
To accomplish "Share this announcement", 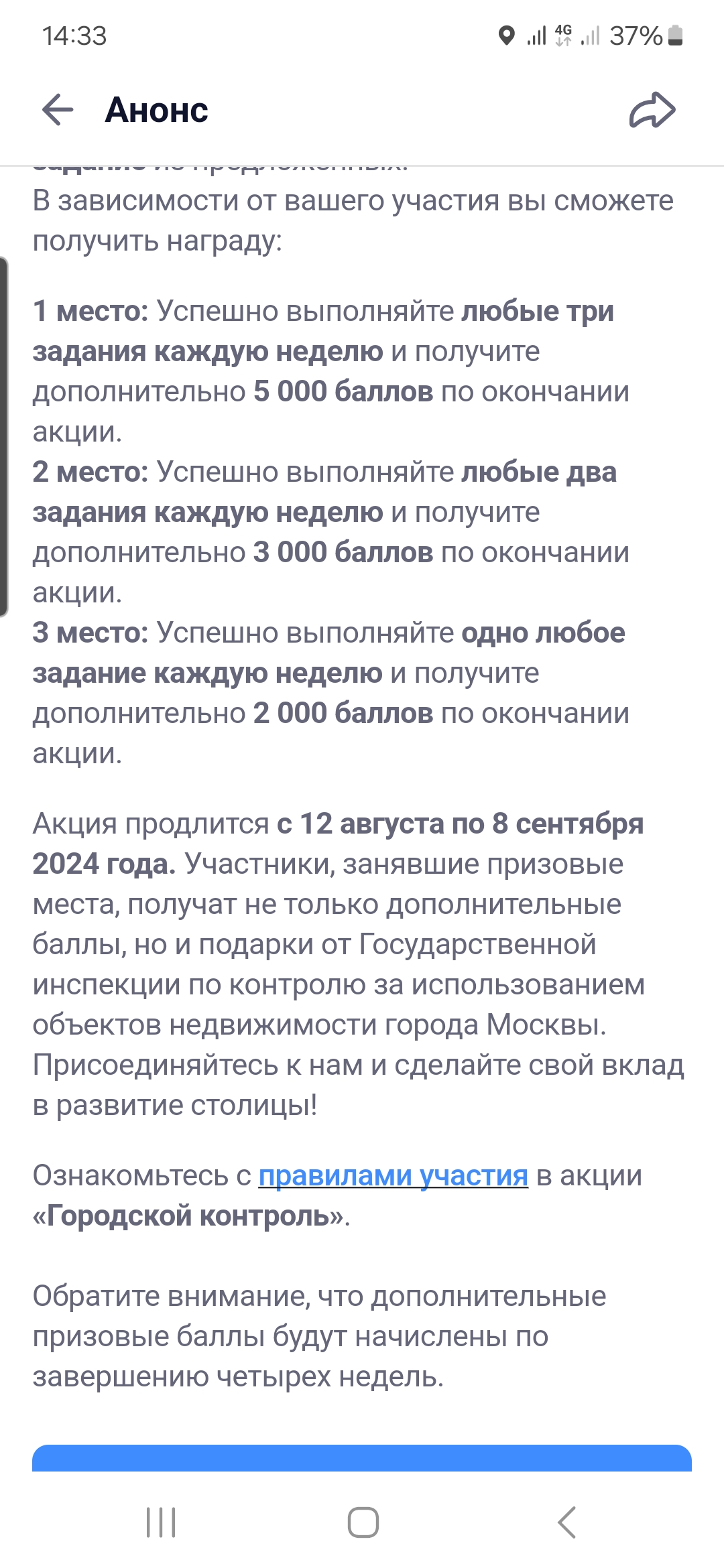I will coord(652,110).
